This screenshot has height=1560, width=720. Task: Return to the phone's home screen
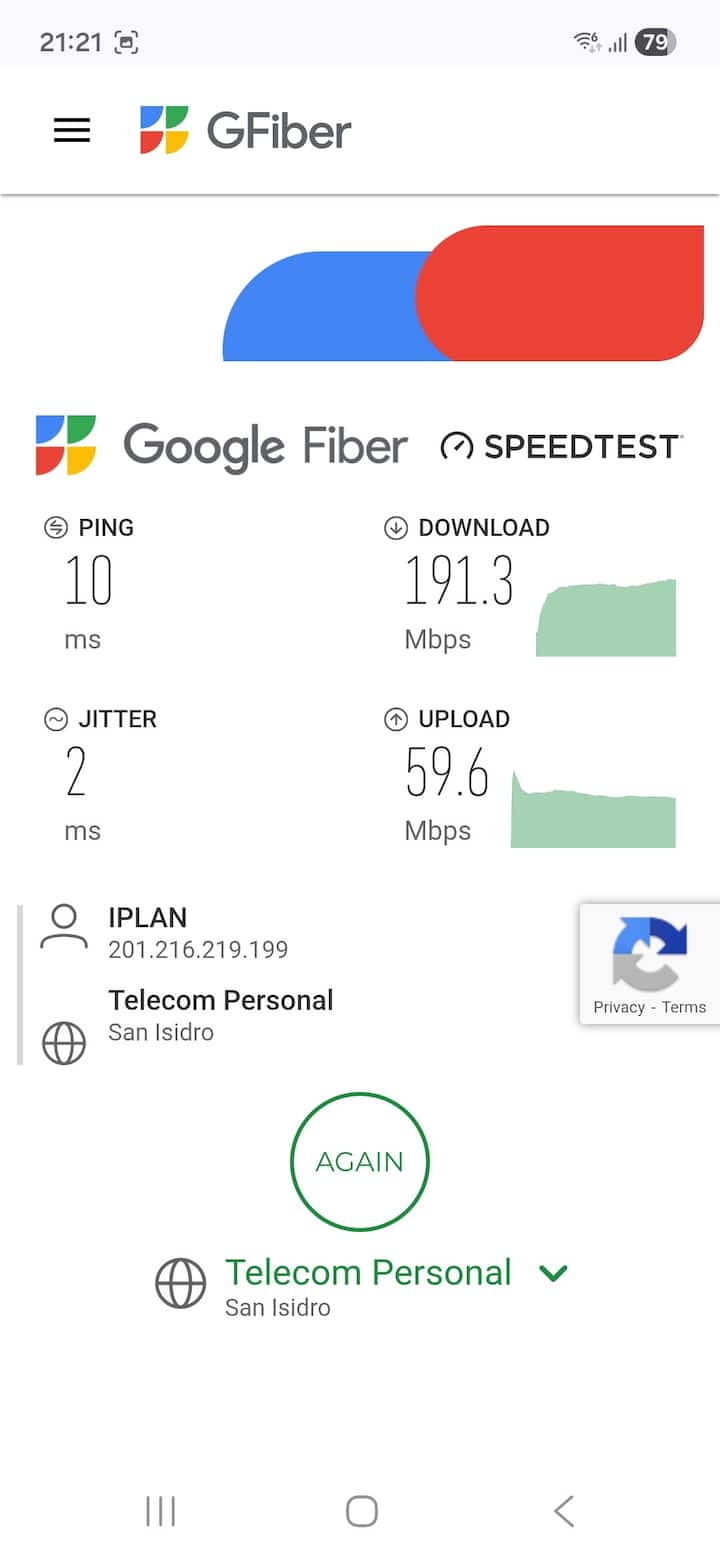click(x=361, y=1511)
